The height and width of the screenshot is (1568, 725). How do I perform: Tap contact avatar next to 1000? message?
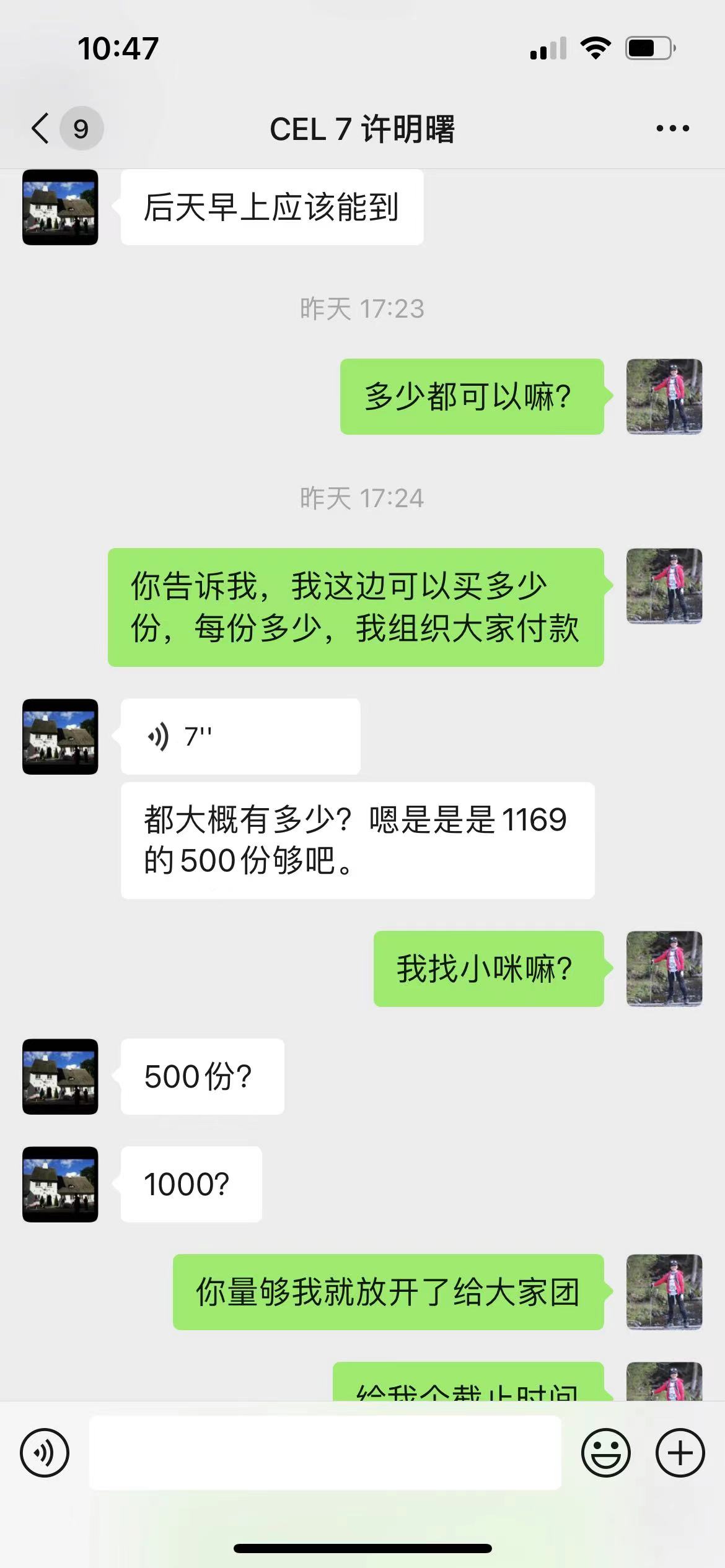click(x=60, y=1184)
